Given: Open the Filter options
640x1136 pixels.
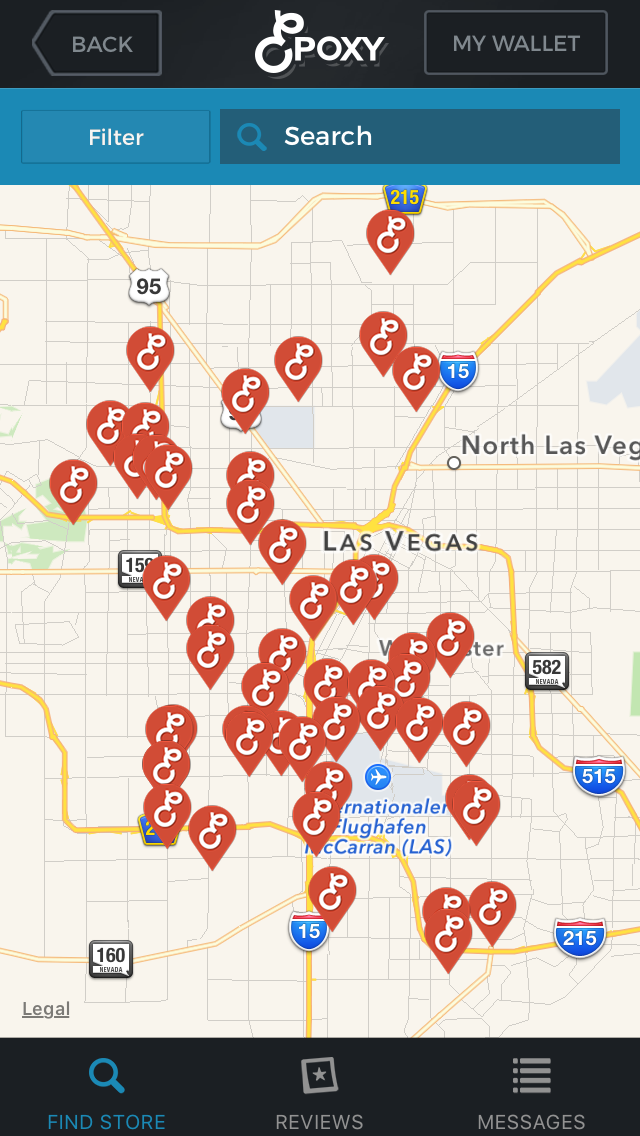Looking at the screenshot, I should point(116,137).
